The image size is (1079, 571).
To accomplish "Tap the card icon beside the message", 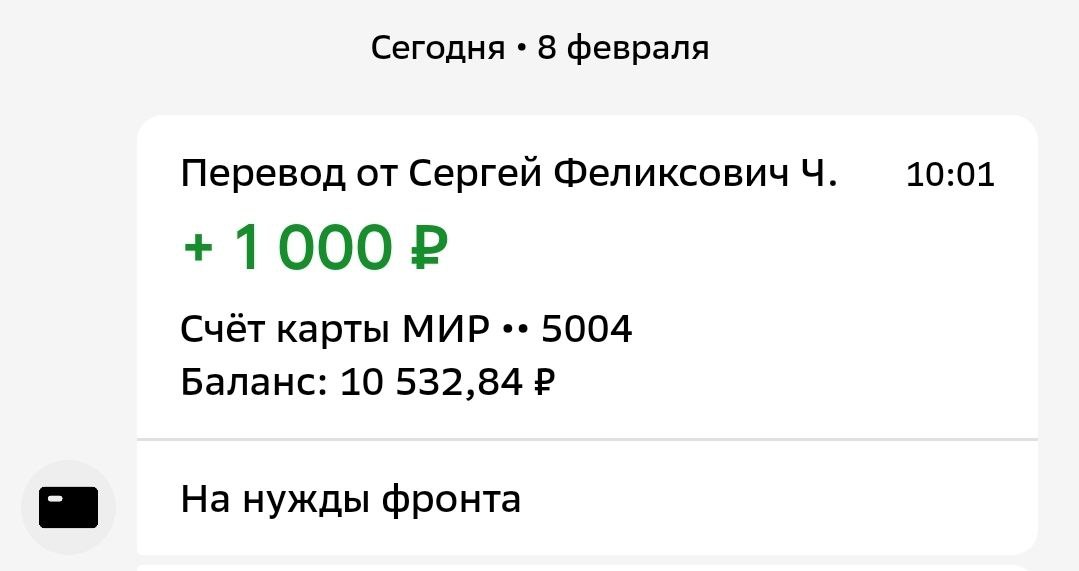I will (69, 507).
